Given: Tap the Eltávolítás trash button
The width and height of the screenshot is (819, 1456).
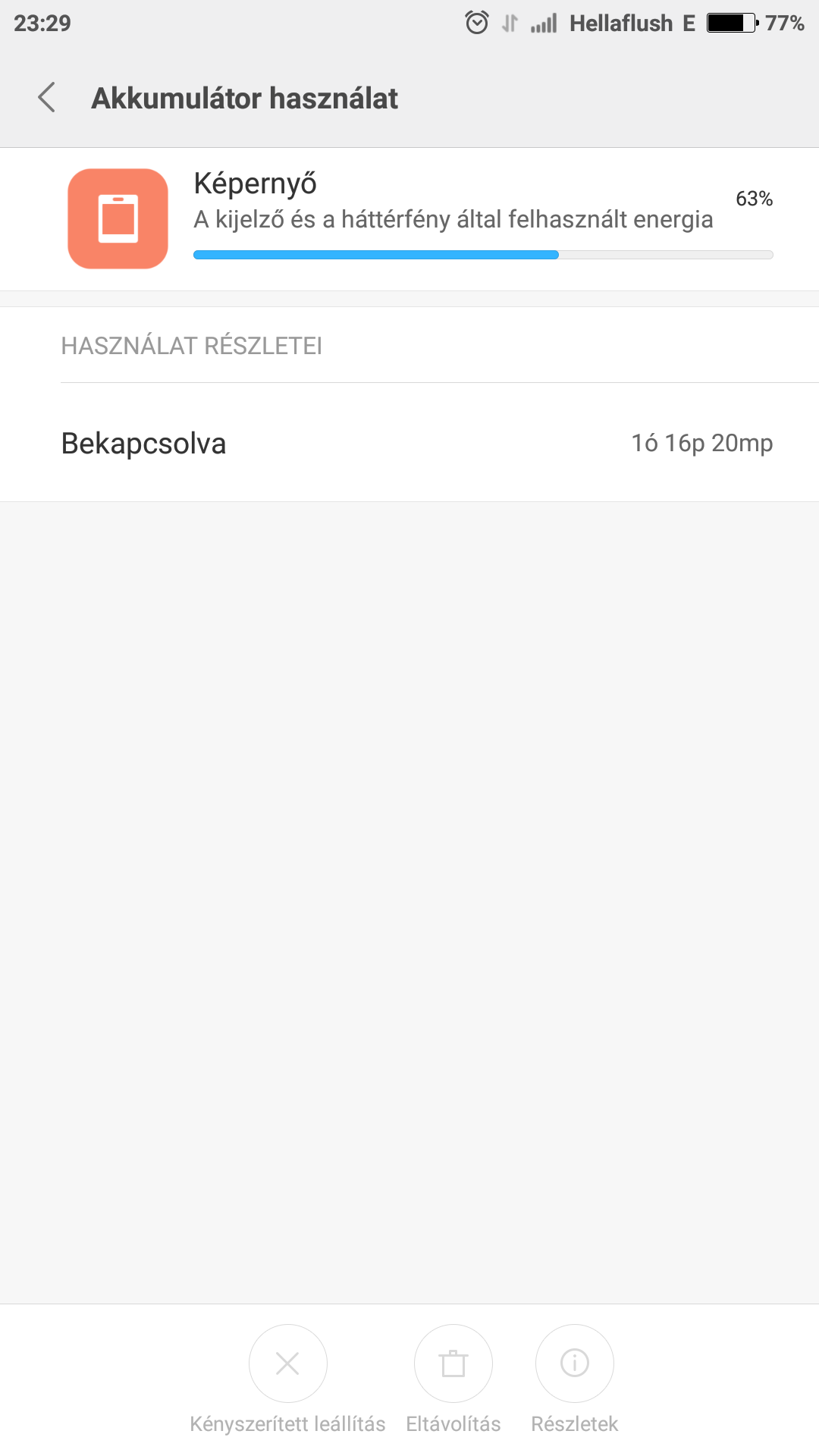Looking at the screenshot, I should (453, 1363).
